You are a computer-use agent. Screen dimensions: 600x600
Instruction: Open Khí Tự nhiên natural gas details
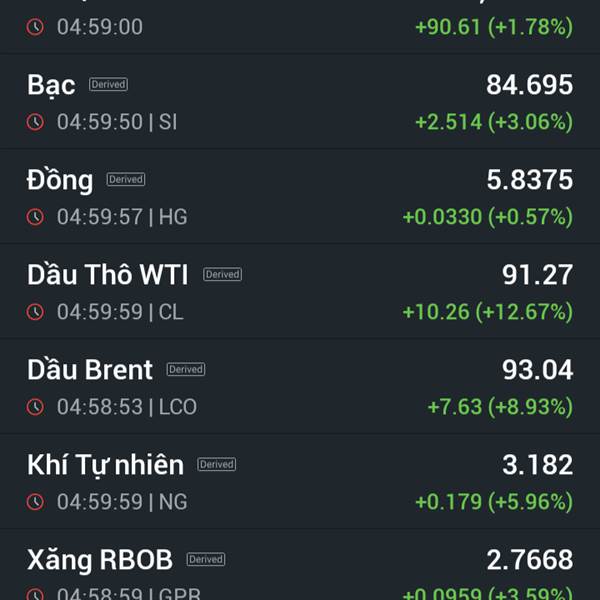(300, 482)
